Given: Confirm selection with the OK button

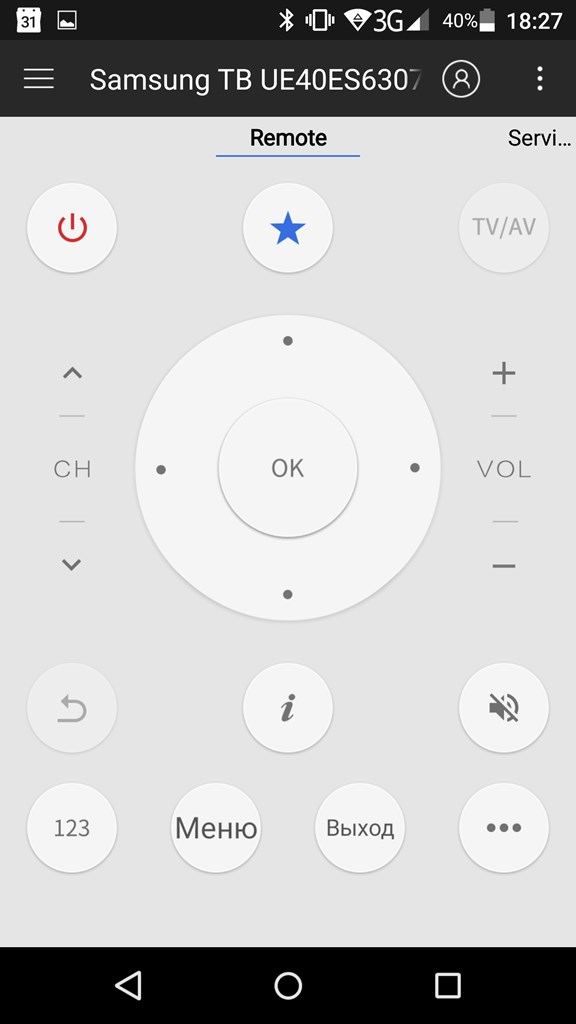Looking at the screenshot, I should 288,468.
